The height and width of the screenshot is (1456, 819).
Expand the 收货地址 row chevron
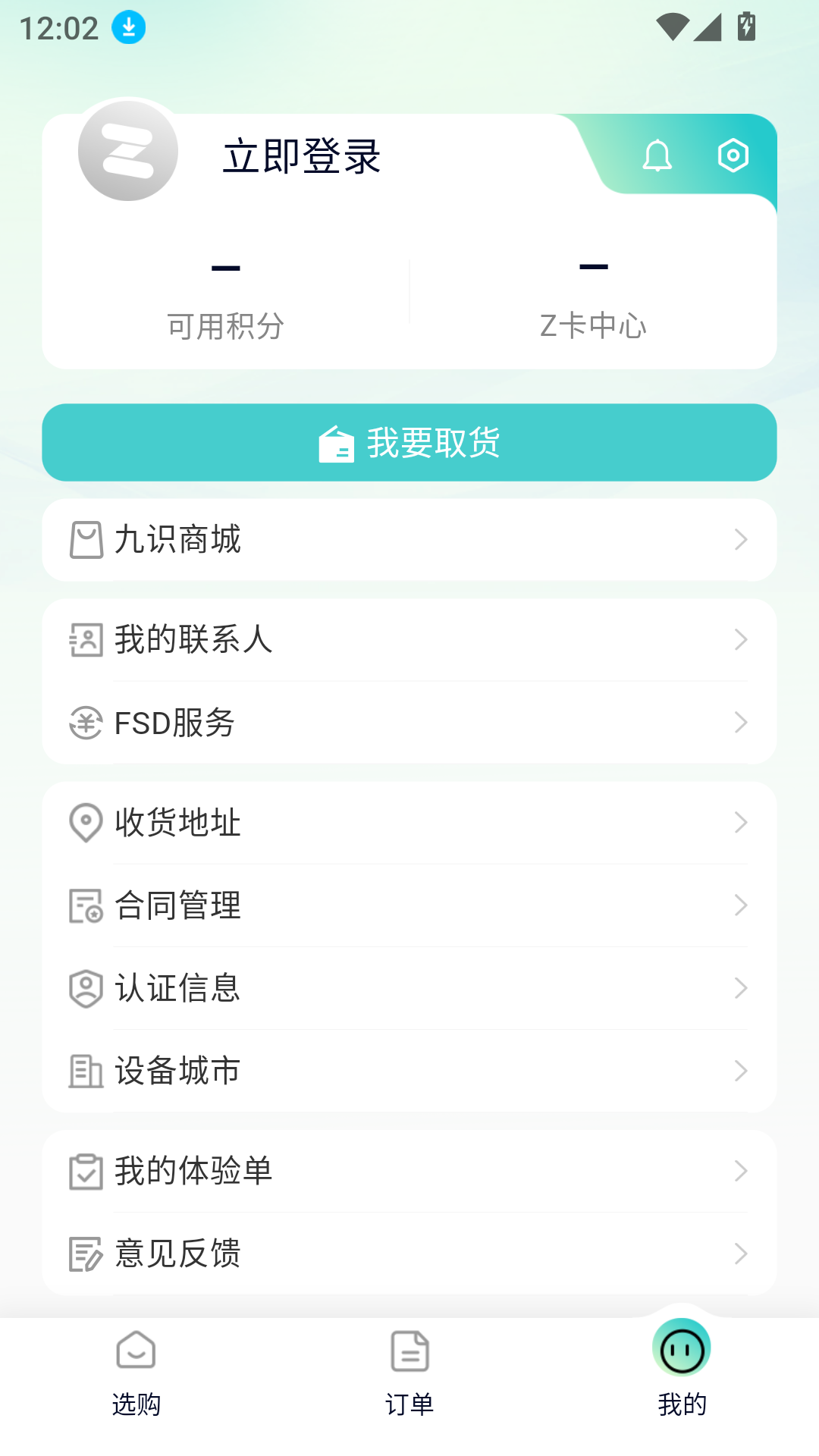click(741, 822)
